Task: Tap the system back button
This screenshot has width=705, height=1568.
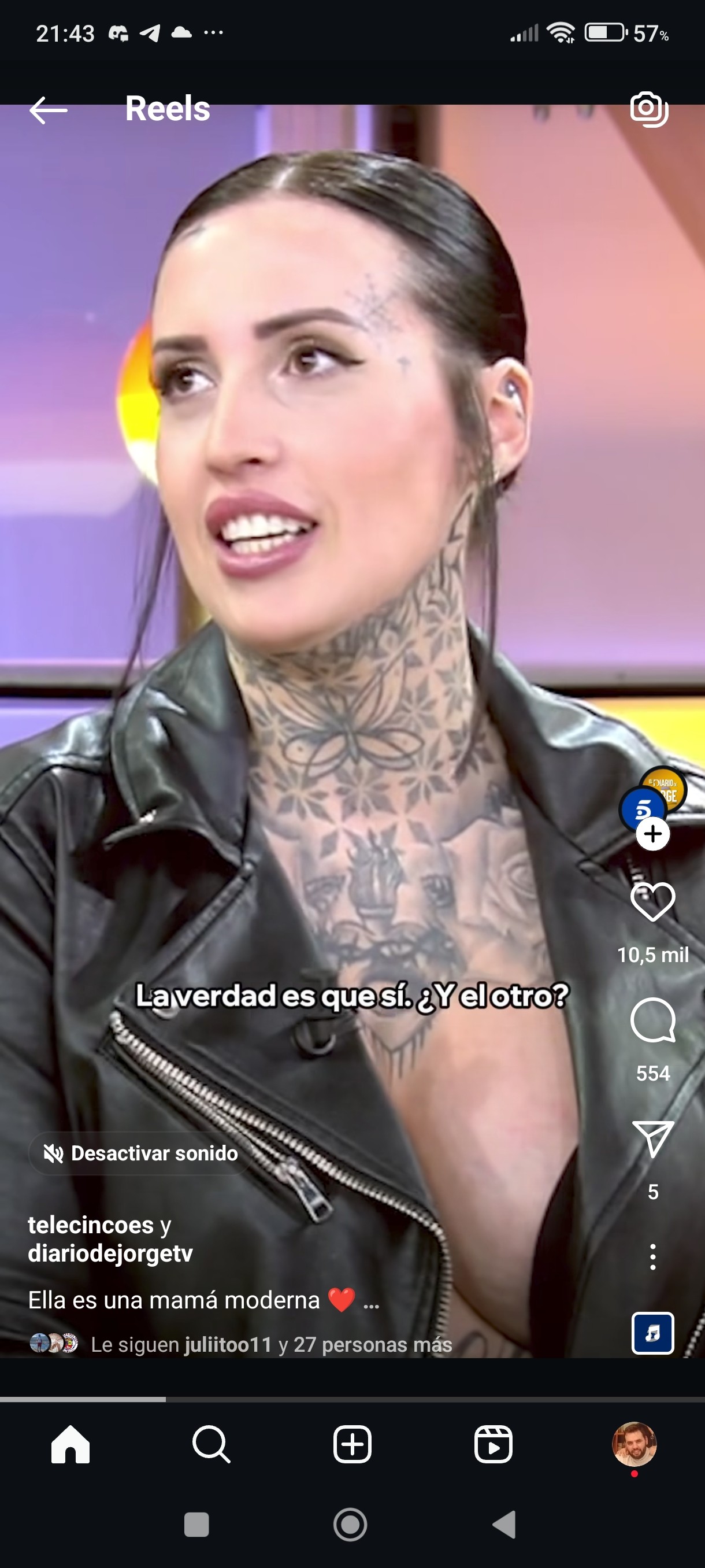Action: 504,1524
